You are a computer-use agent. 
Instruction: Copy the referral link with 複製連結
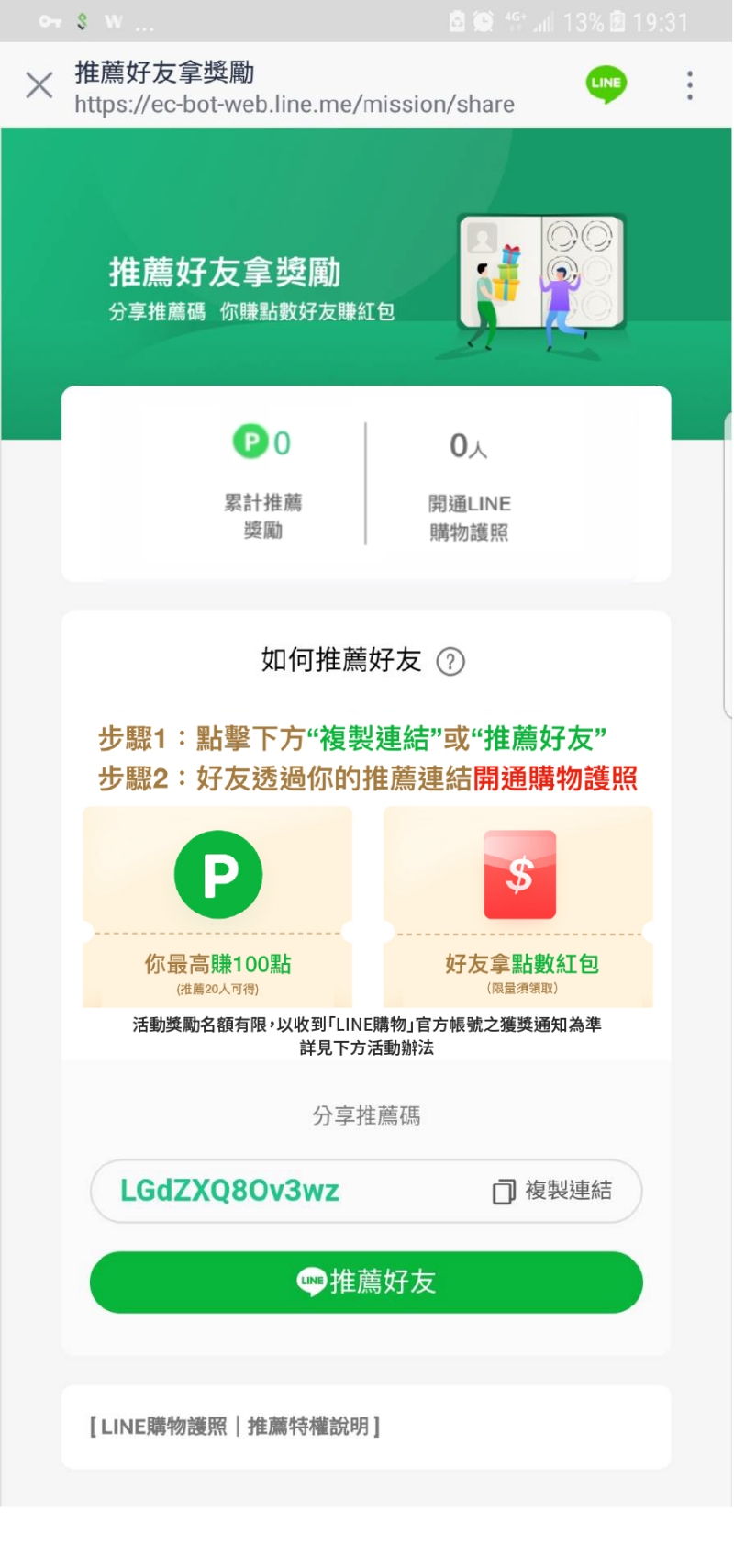point(552,1191)
